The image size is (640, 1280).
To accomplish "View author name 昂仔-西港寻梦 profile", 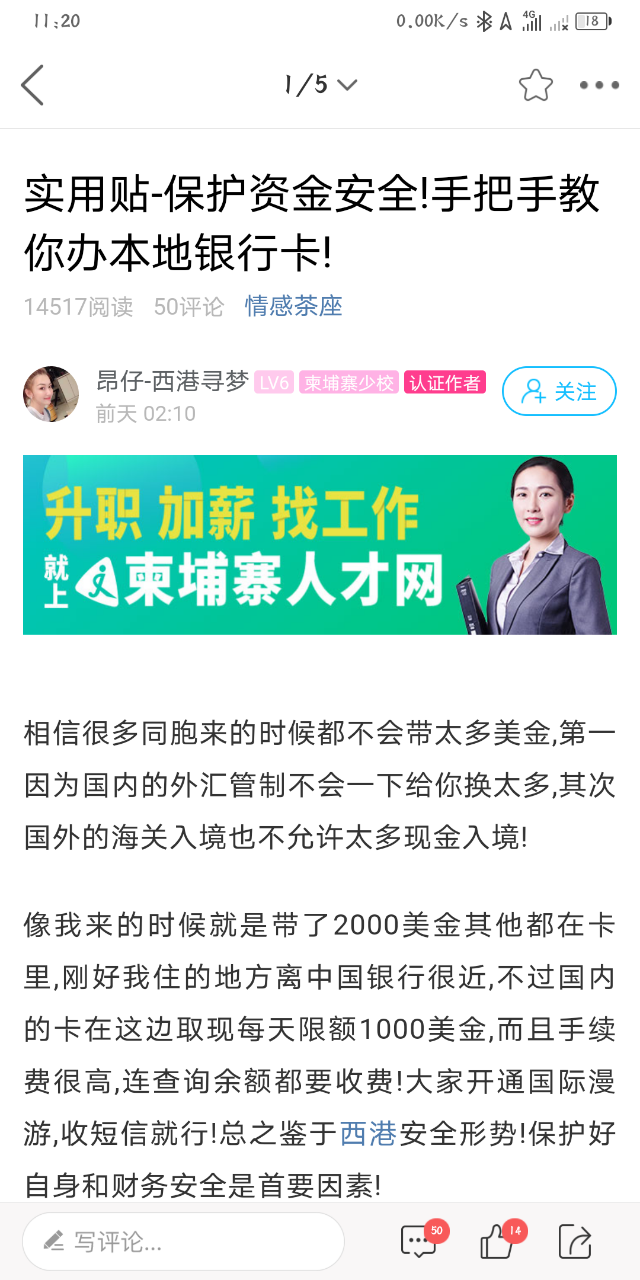I will [172, 381].
